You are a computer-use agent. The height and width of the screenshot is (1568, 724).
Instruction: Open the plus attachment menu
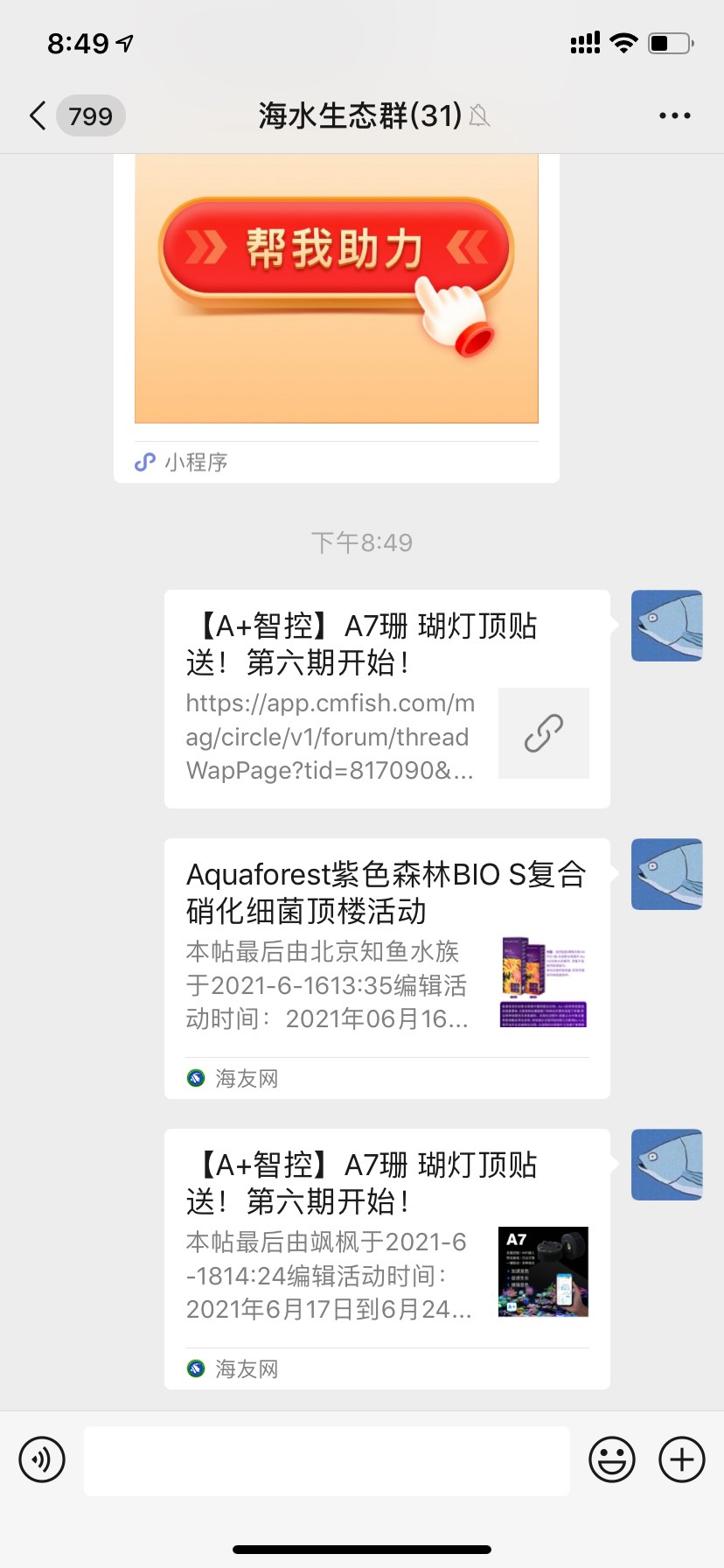(x=682, y=1459)
